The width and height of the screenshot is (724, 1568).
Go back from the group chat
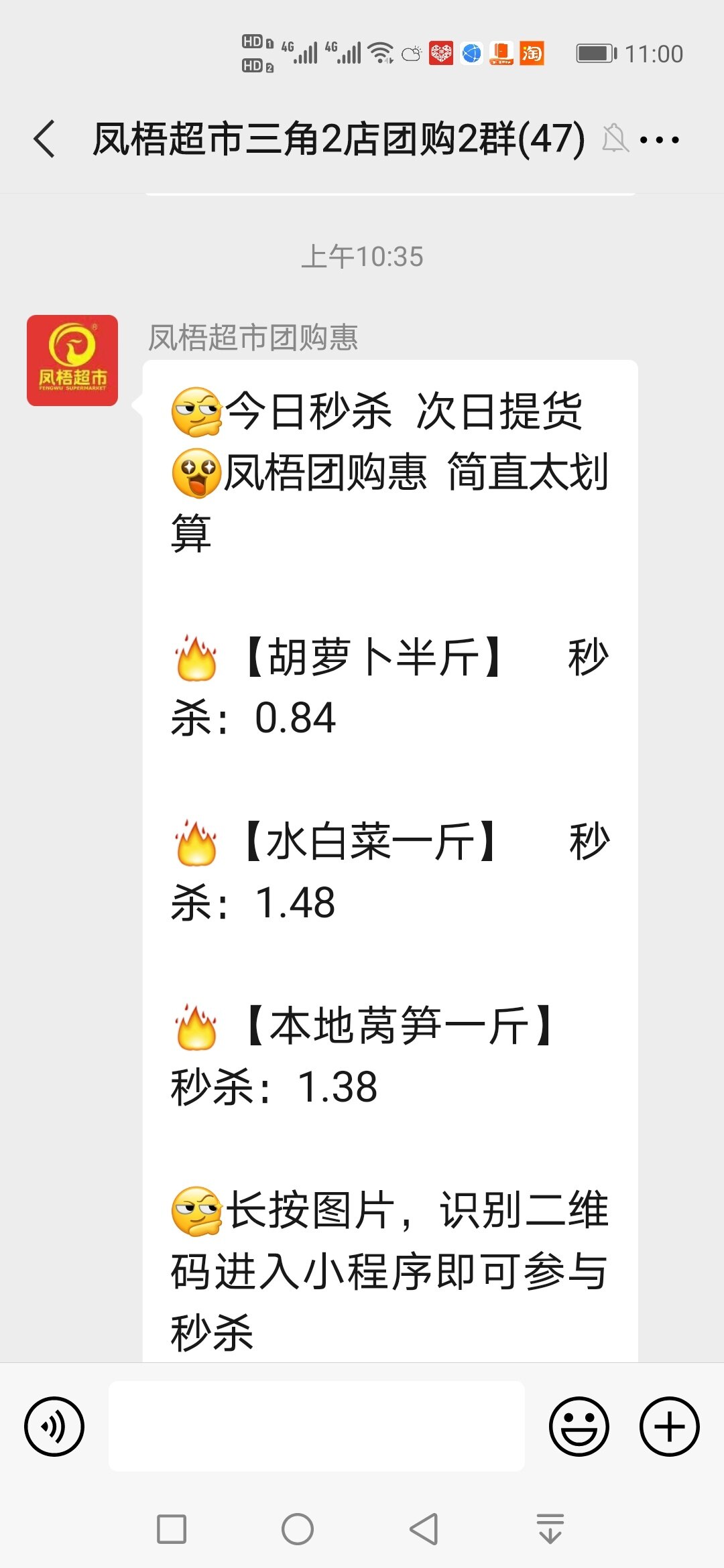(x=45, y=139)
